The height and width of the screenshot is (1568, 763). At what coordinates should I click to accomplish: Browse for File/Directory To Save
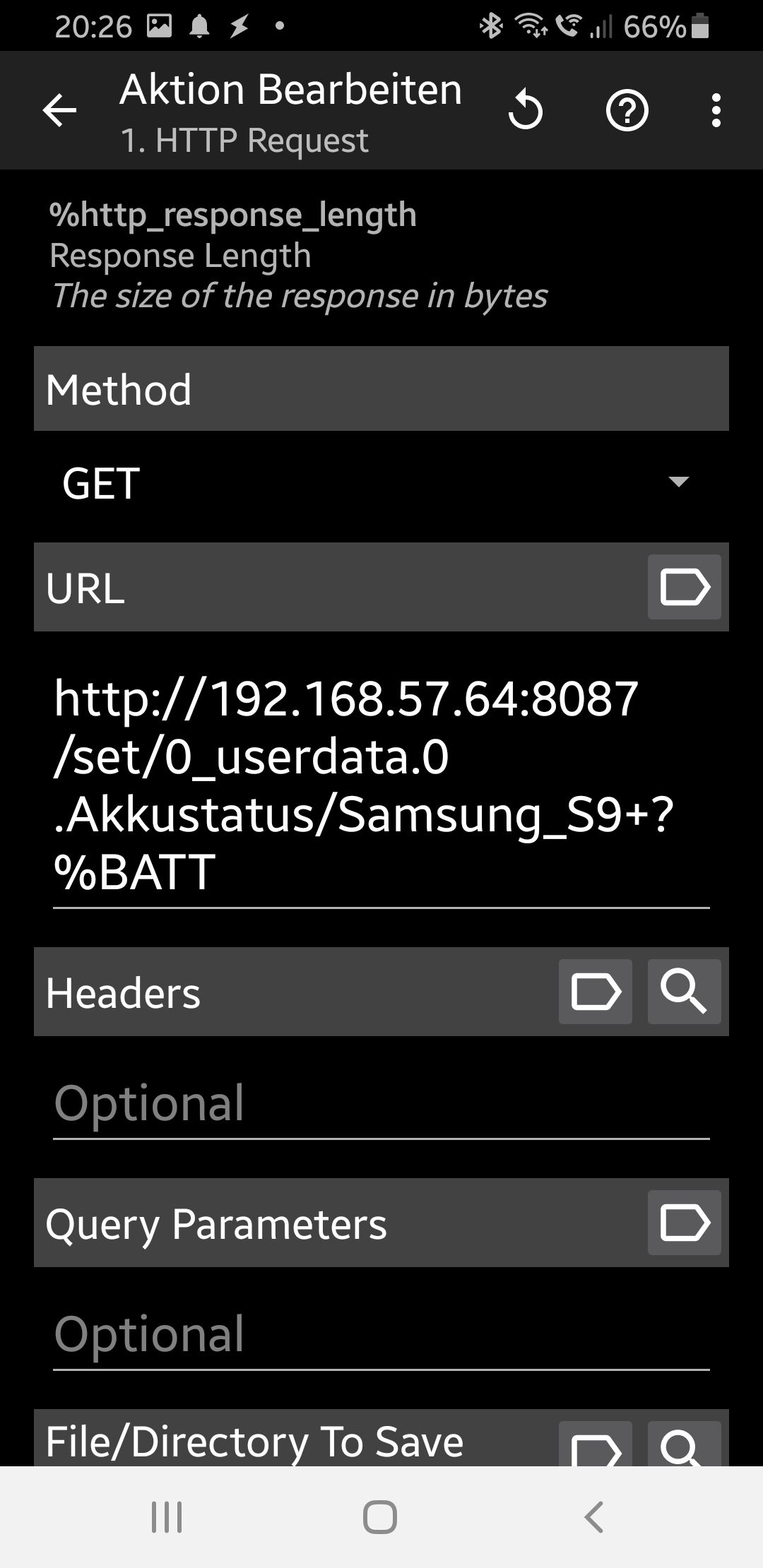coord(684,1444)
